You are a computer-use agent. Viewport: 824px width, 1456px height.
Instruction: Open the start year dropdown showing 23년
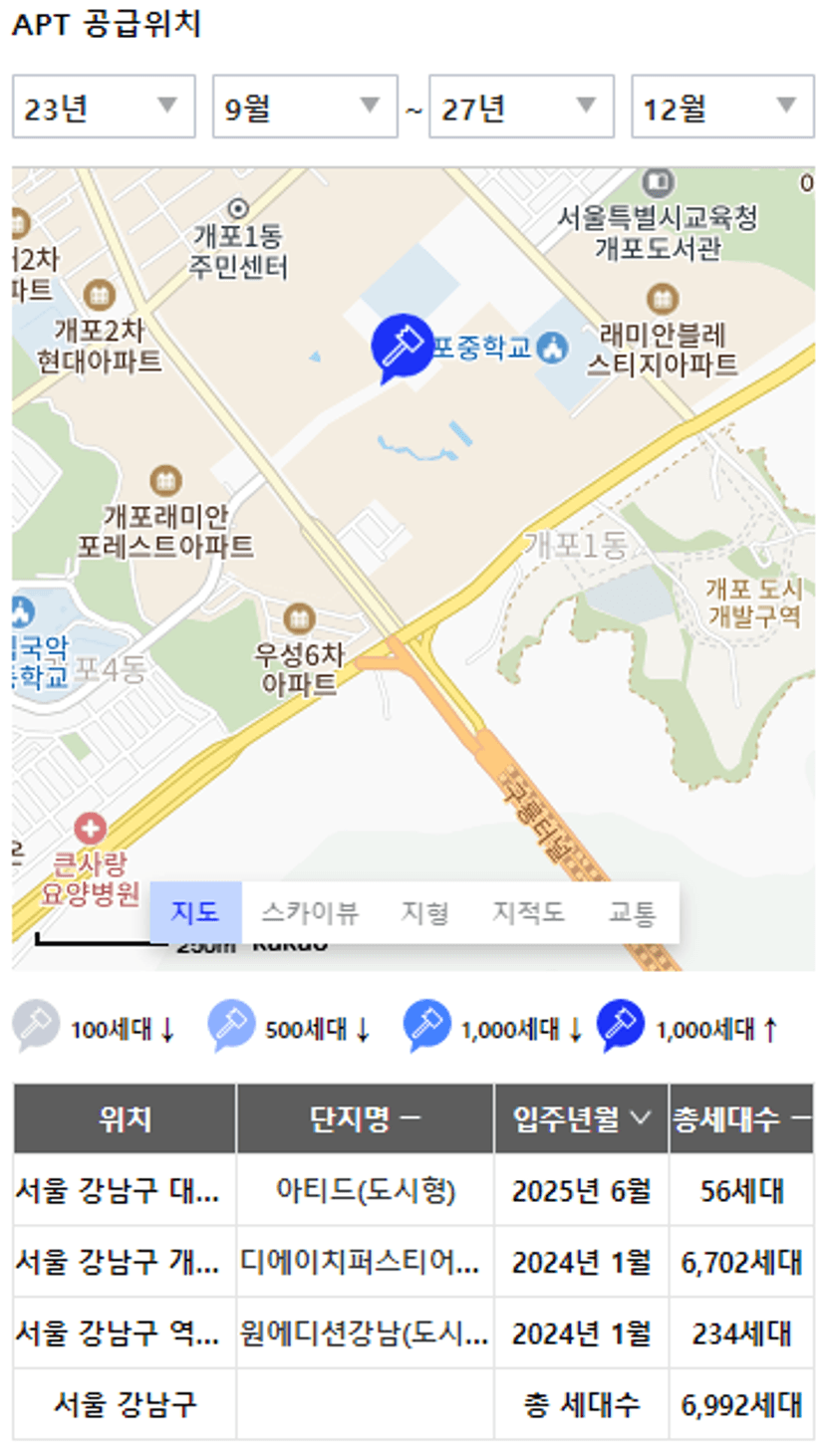(104, 107)
